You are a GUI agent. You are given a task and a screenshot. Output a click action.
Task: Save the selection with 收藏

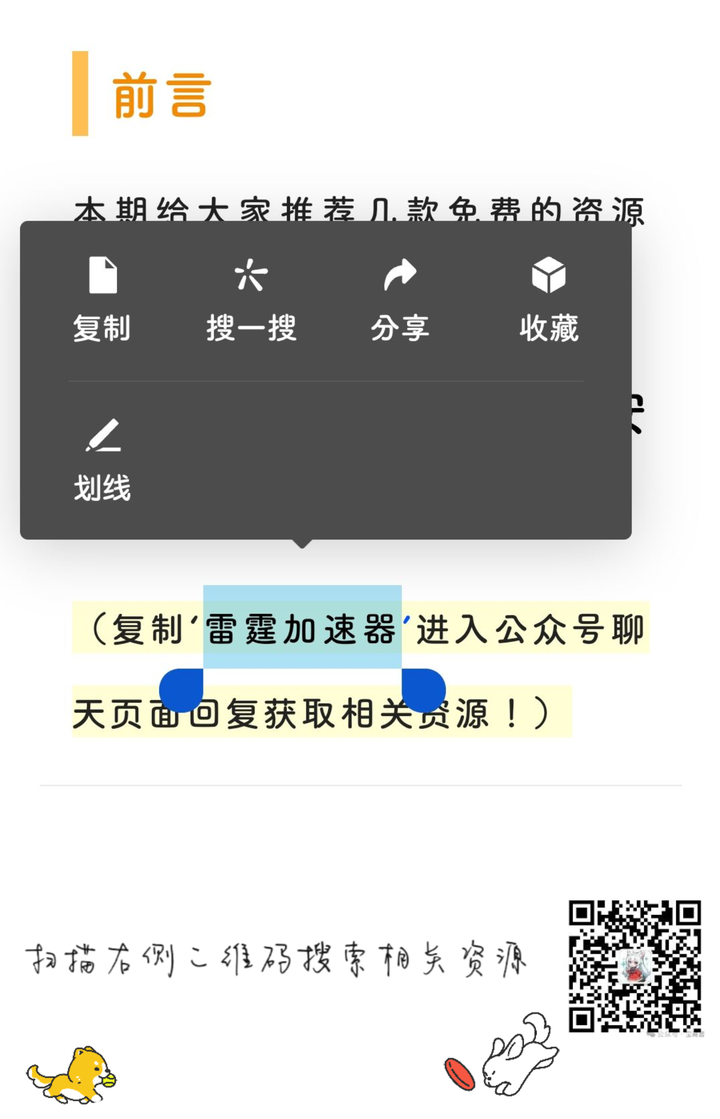tap(549, 298)
